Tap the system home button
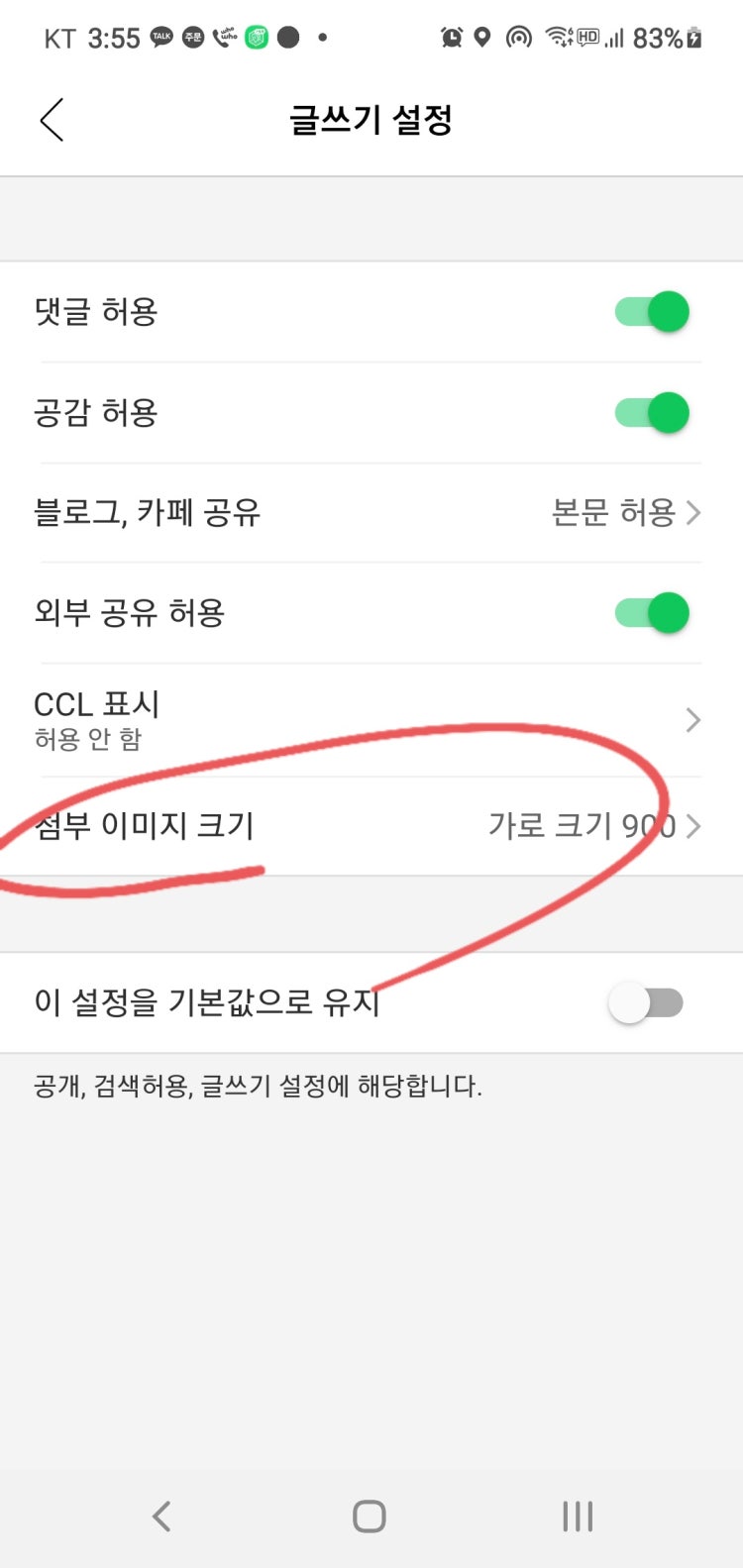This screenshot has width=743, height=1568. [370, 1516]
